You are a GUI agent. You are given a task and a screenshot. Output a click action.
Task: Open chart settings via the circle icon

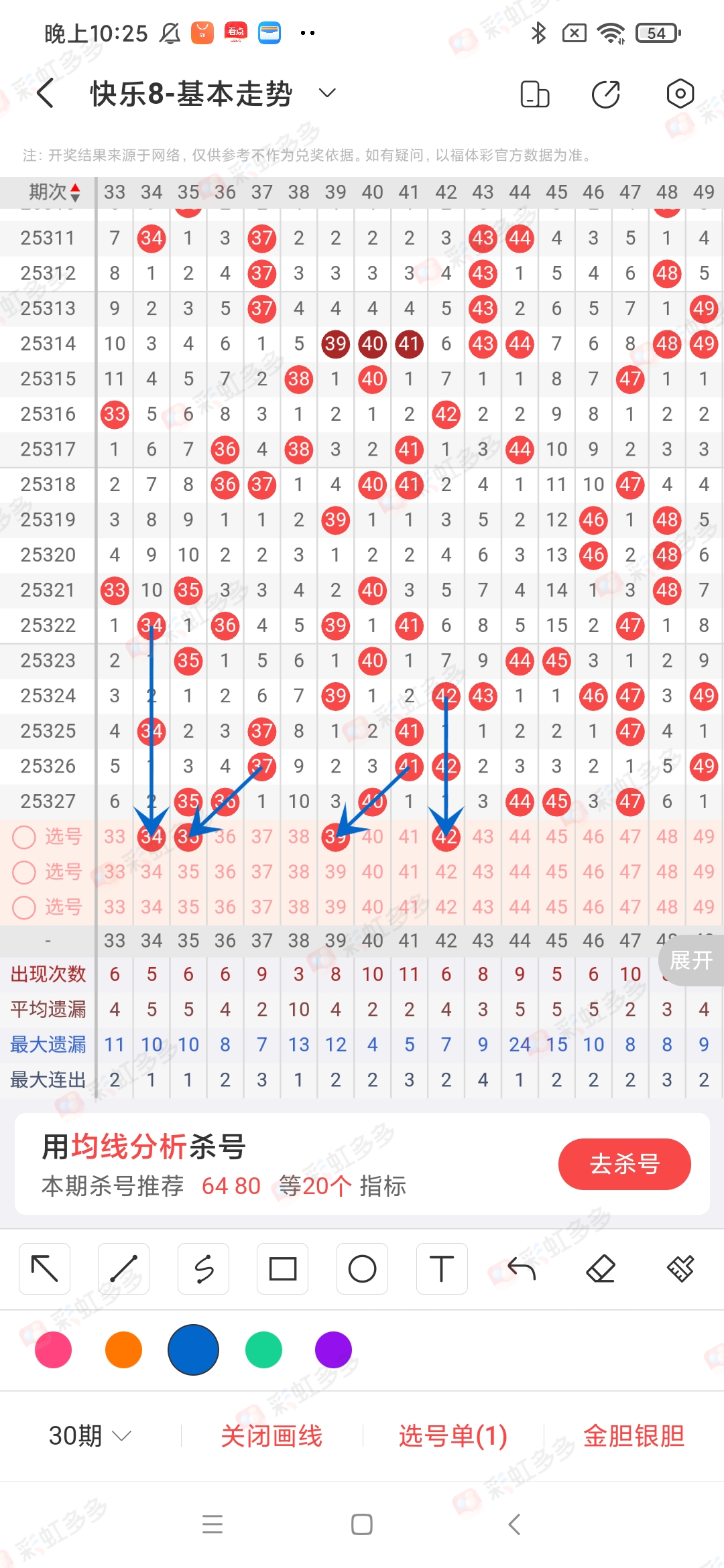pos(680,94)
